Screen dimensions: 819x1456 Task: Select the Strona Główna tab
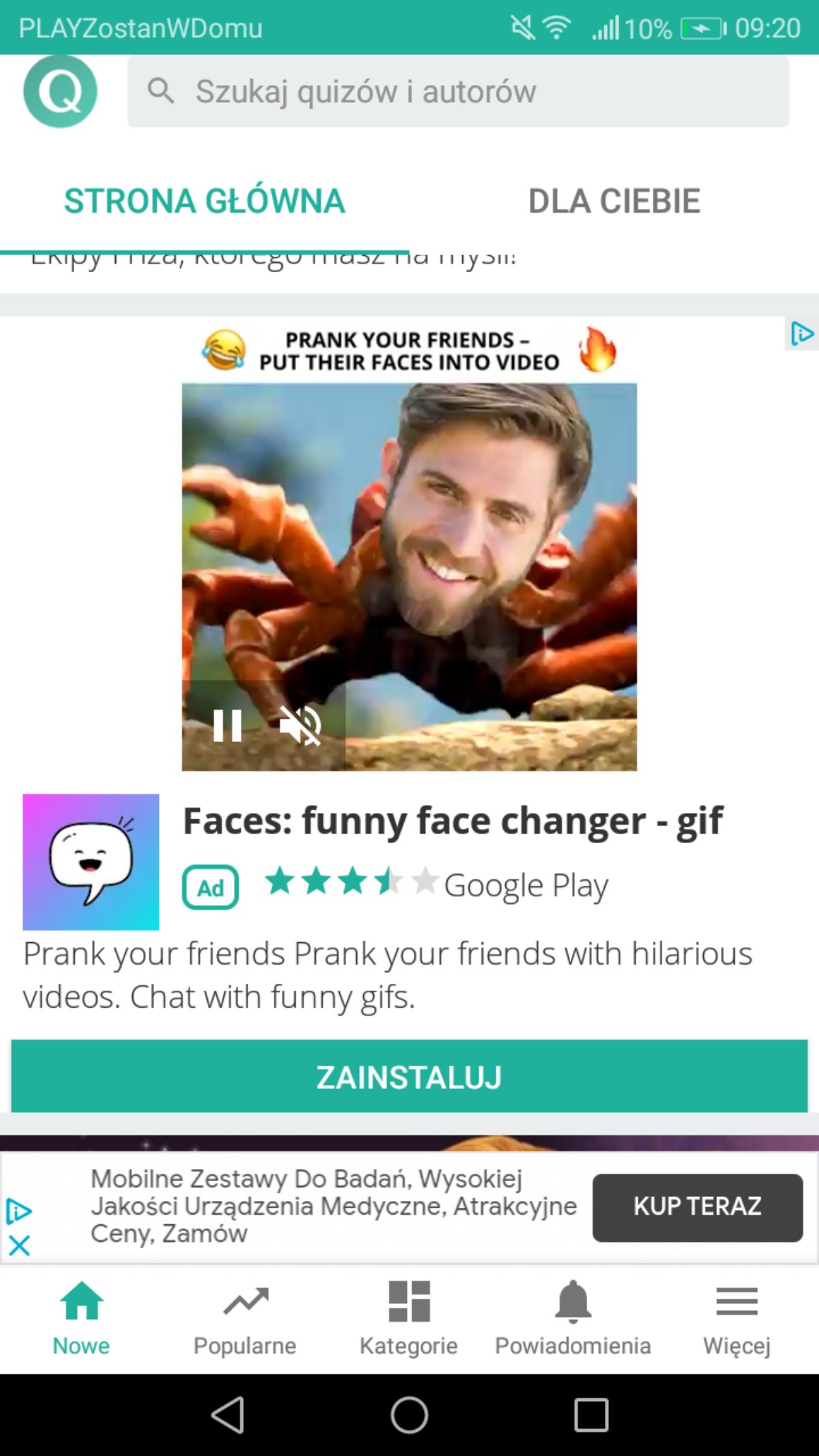point(204,201)
